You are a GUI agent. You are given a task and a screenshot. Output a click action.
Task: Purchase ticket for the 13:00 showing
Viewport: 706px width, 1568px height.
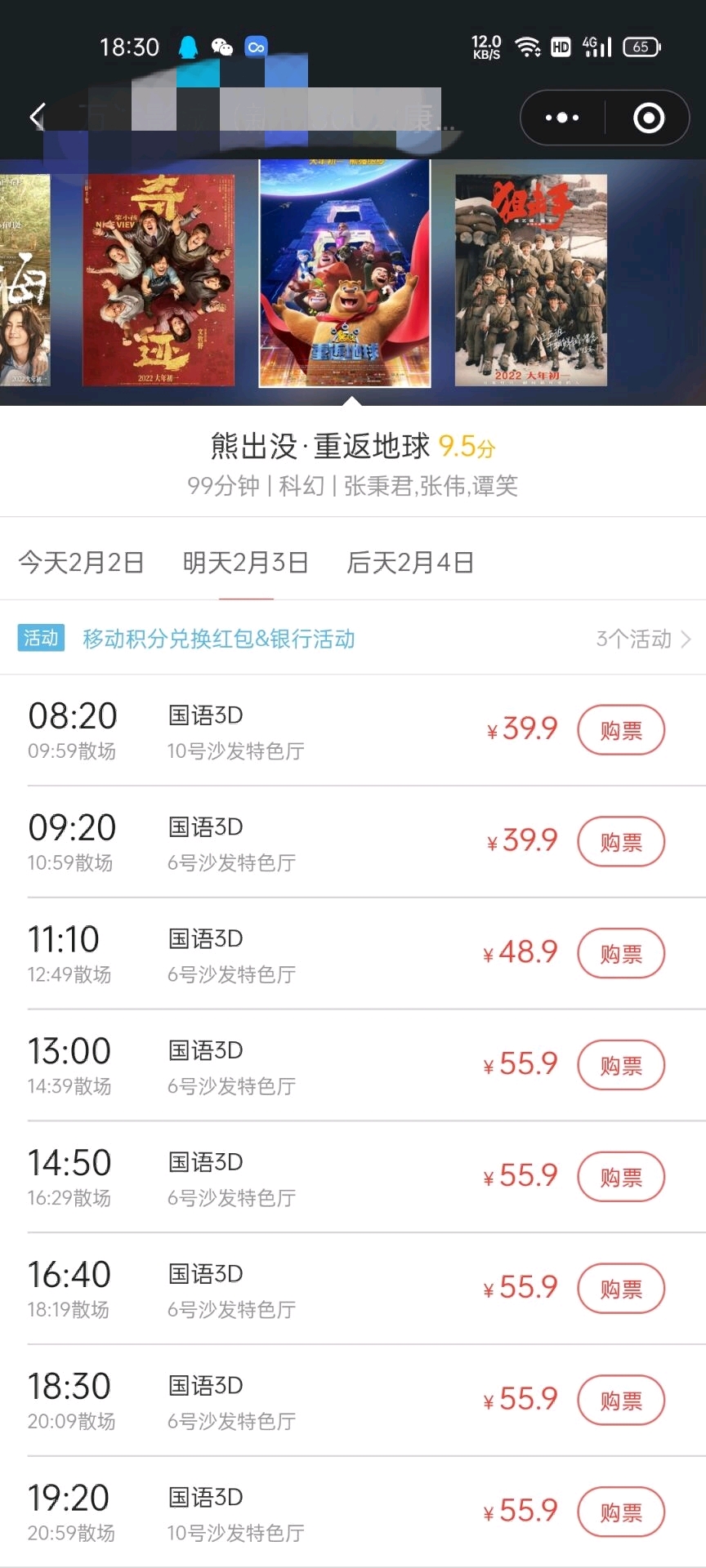(621, 1066)
